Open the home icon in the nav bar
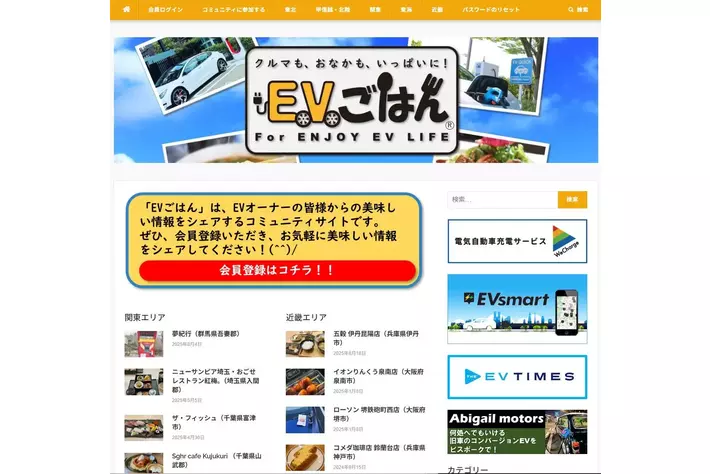 pos(127,9)
